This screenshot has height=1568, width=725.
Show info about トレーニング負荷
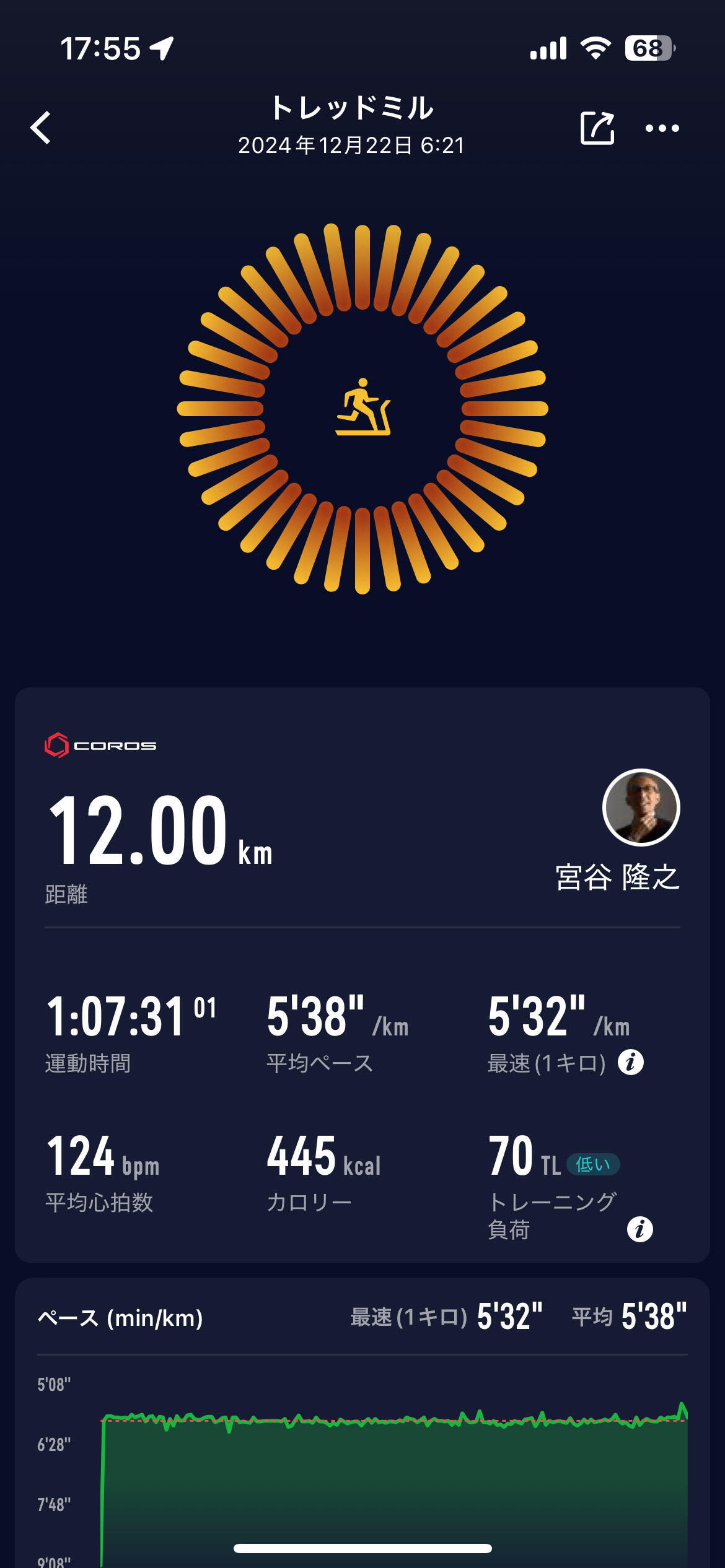639,1229
